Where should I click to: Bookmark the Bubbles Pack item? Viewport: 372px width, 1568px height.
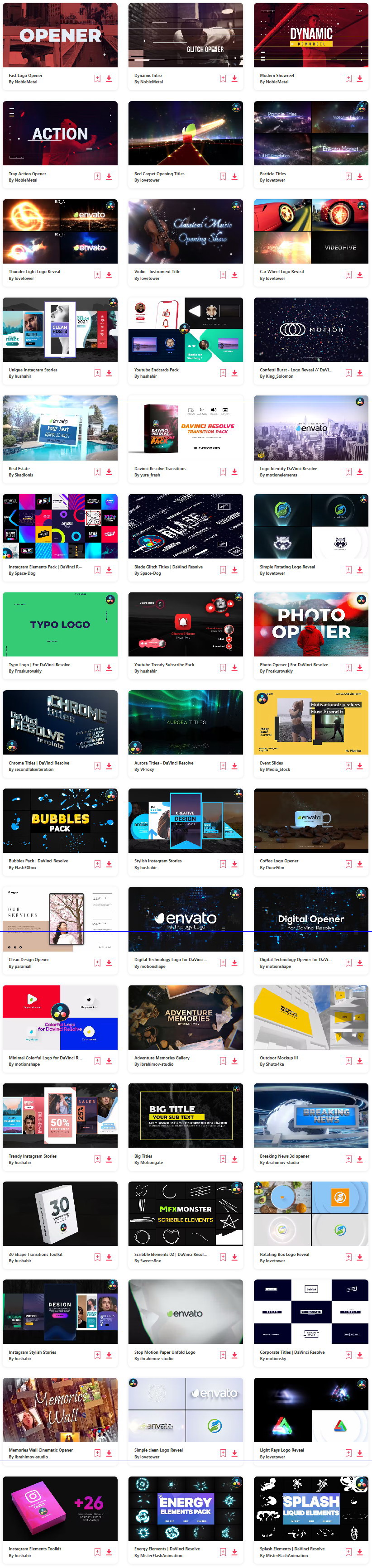[x=97, y=864]
